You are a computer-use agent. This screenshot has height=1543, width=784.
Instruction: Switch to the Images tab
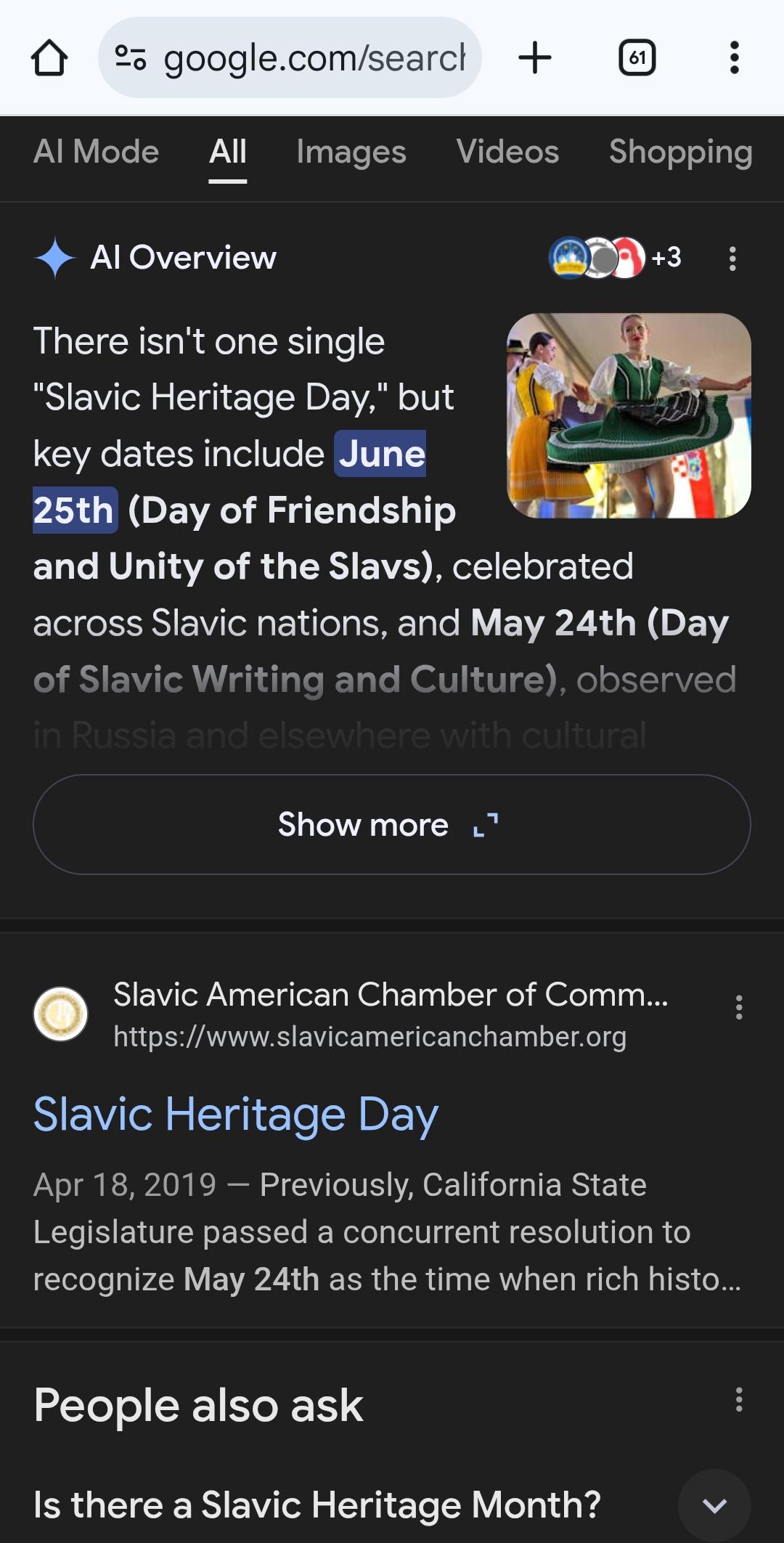click(x=351, y=152)
